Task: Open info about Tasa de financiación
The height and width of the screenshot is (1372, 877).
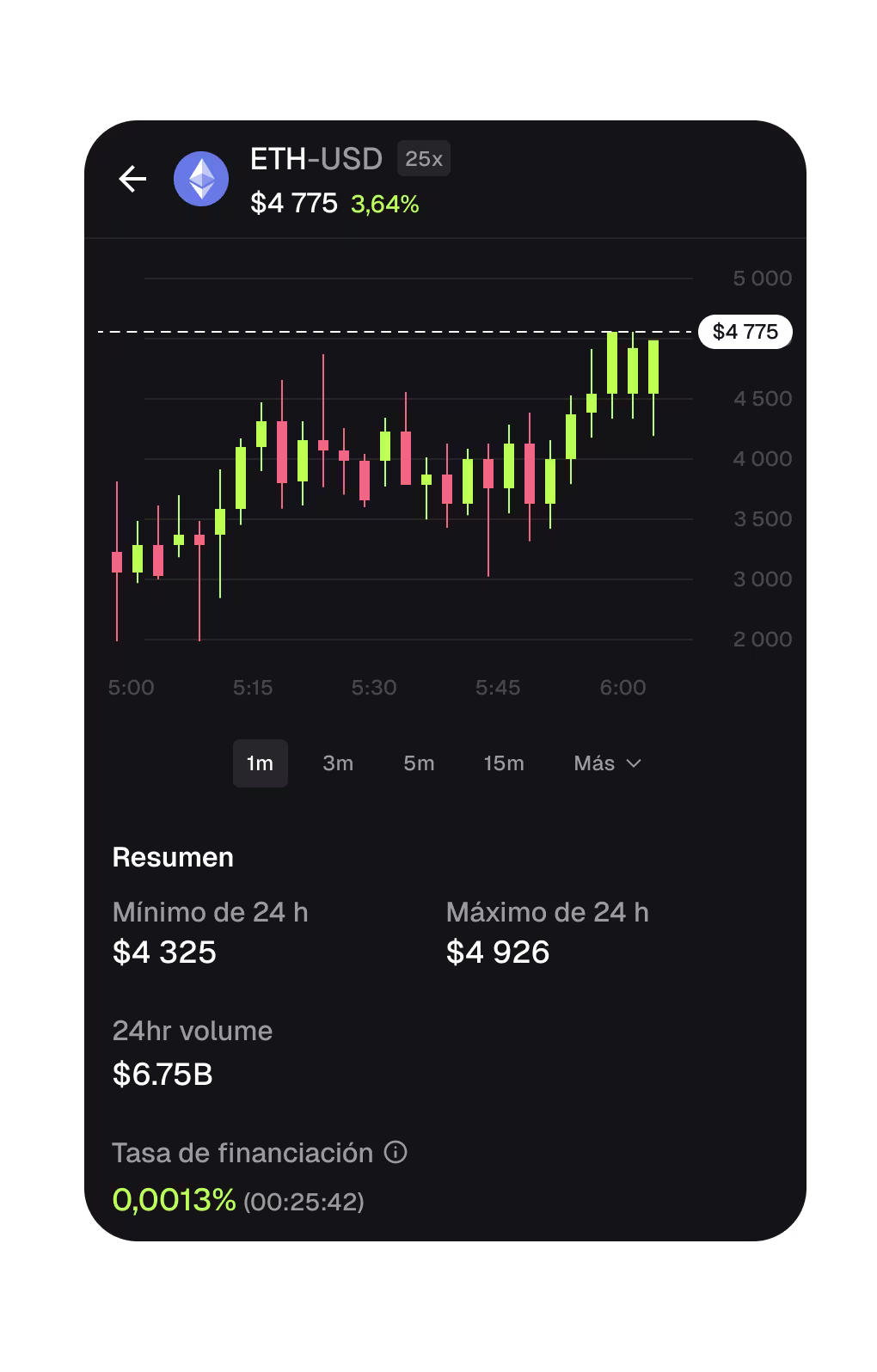Action: (396, 1152)
